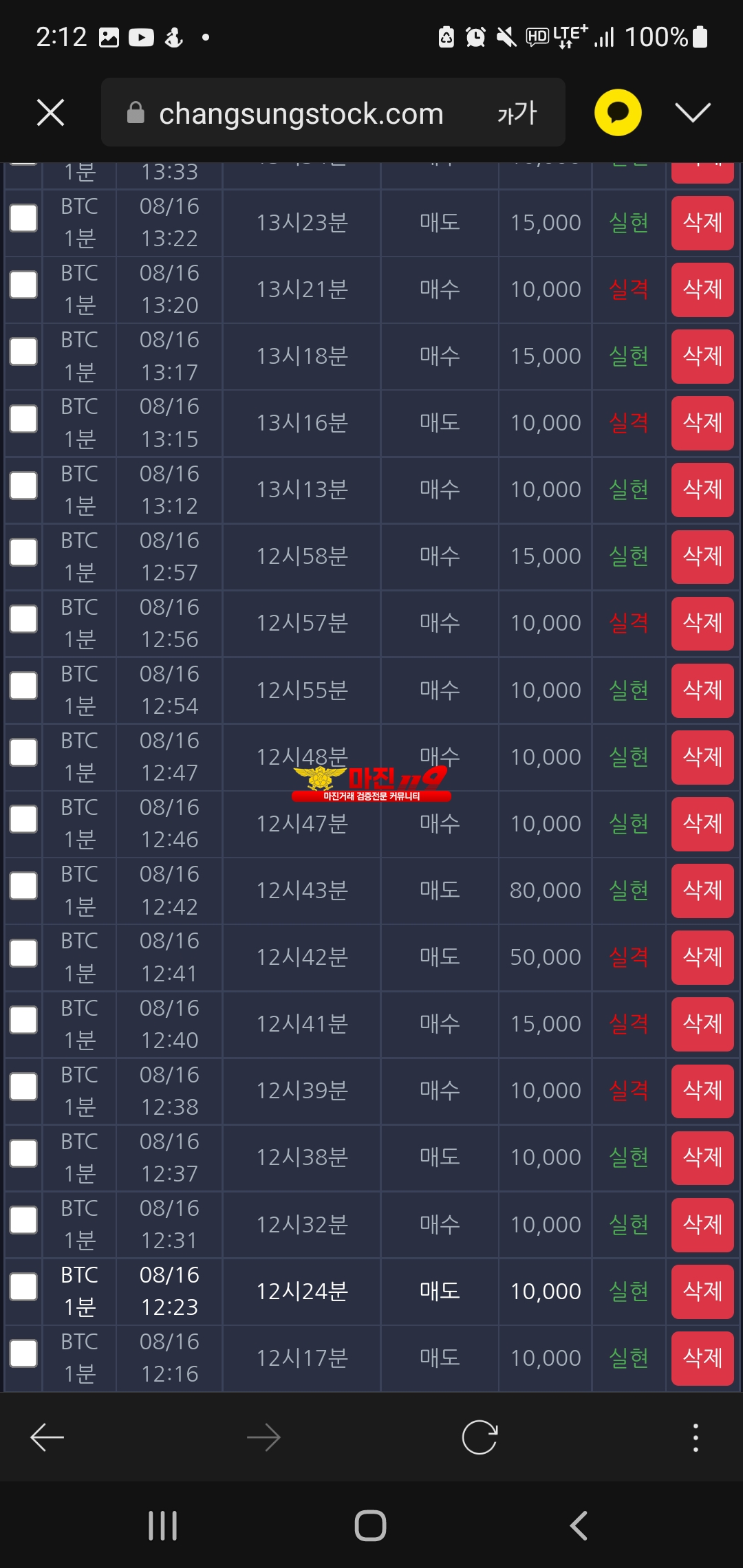743x1568 pixels.
Task: Reload the page with the refresh icon
Action: 480,1437
